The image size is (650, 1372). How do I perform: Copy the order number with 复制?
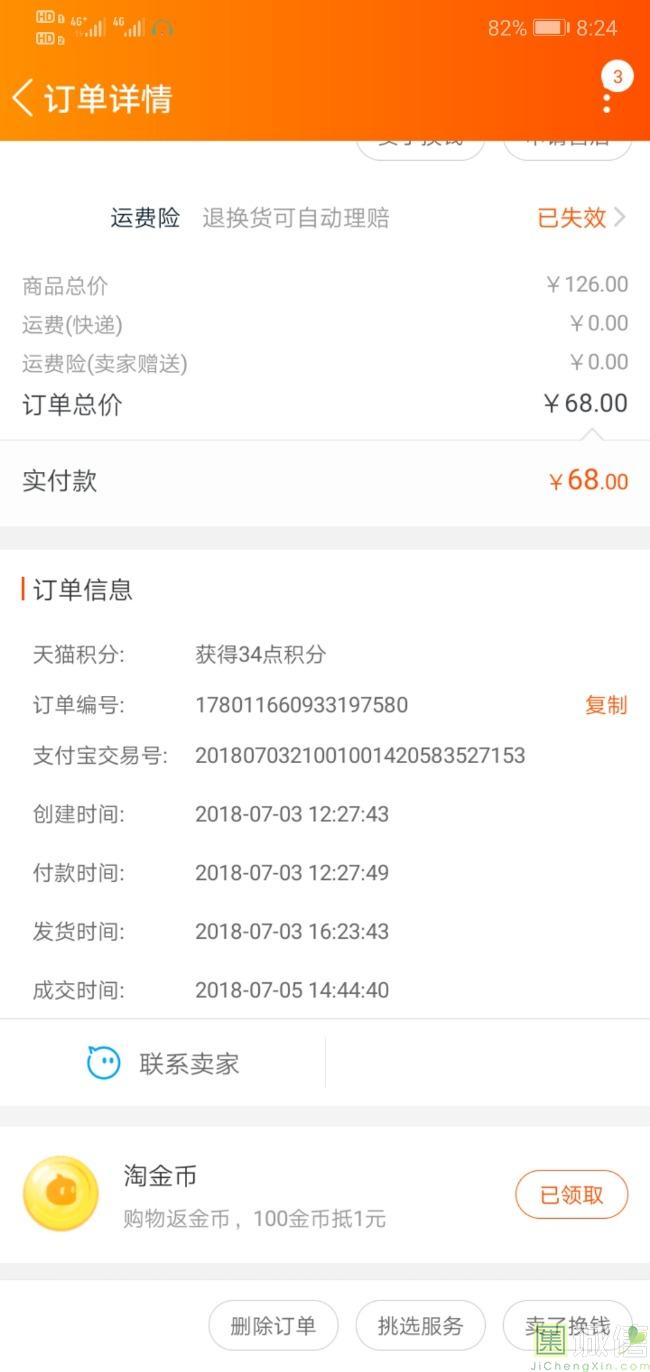[x=606, y=705]
